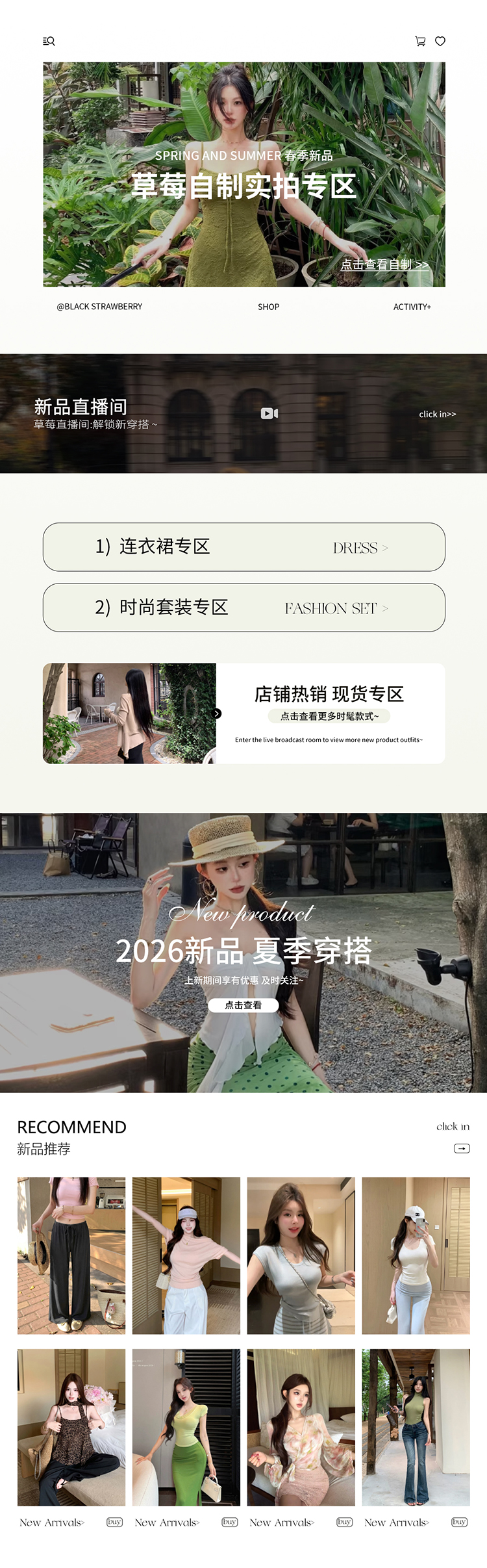The height and width of the screenshot is (1568, 487).
Task: Tap the 点击查看自制 link on the banner
Action: 384,264
